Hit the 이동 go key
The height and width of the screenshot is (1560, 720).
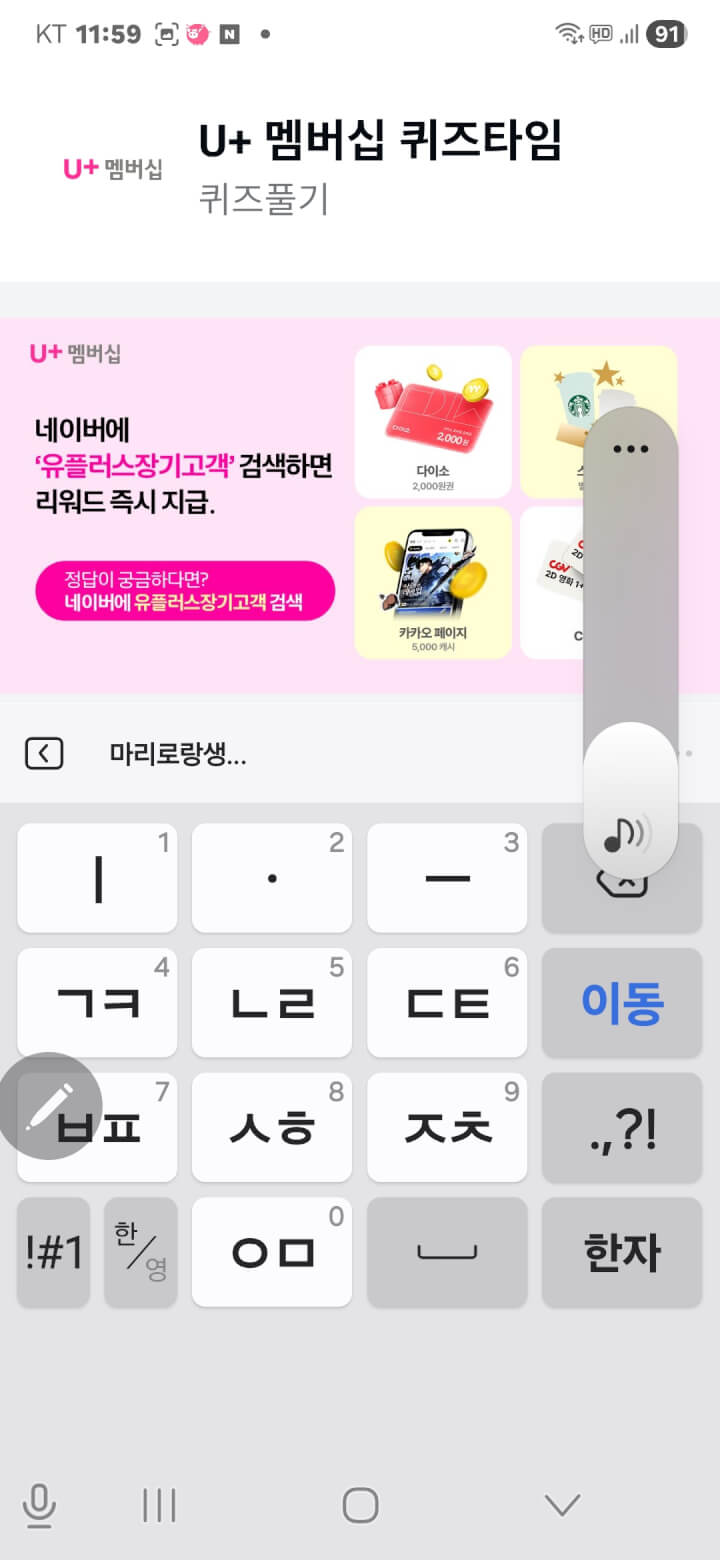622,1003
